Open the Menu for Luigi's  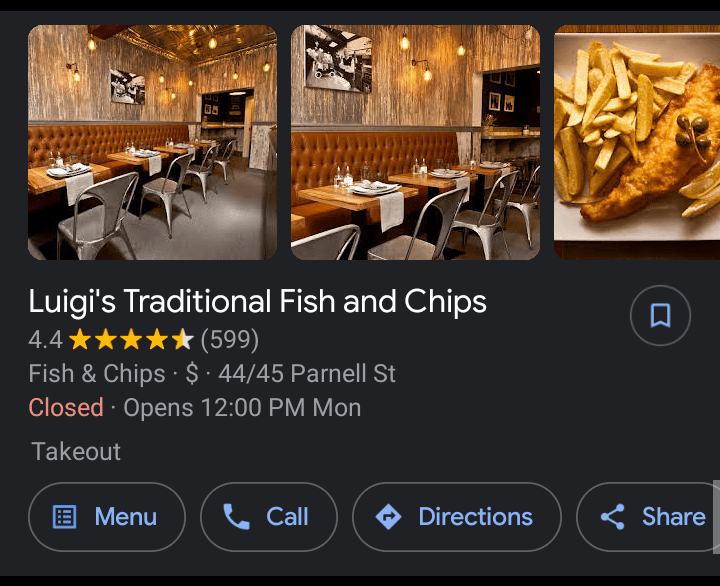(x=107, y=517)
